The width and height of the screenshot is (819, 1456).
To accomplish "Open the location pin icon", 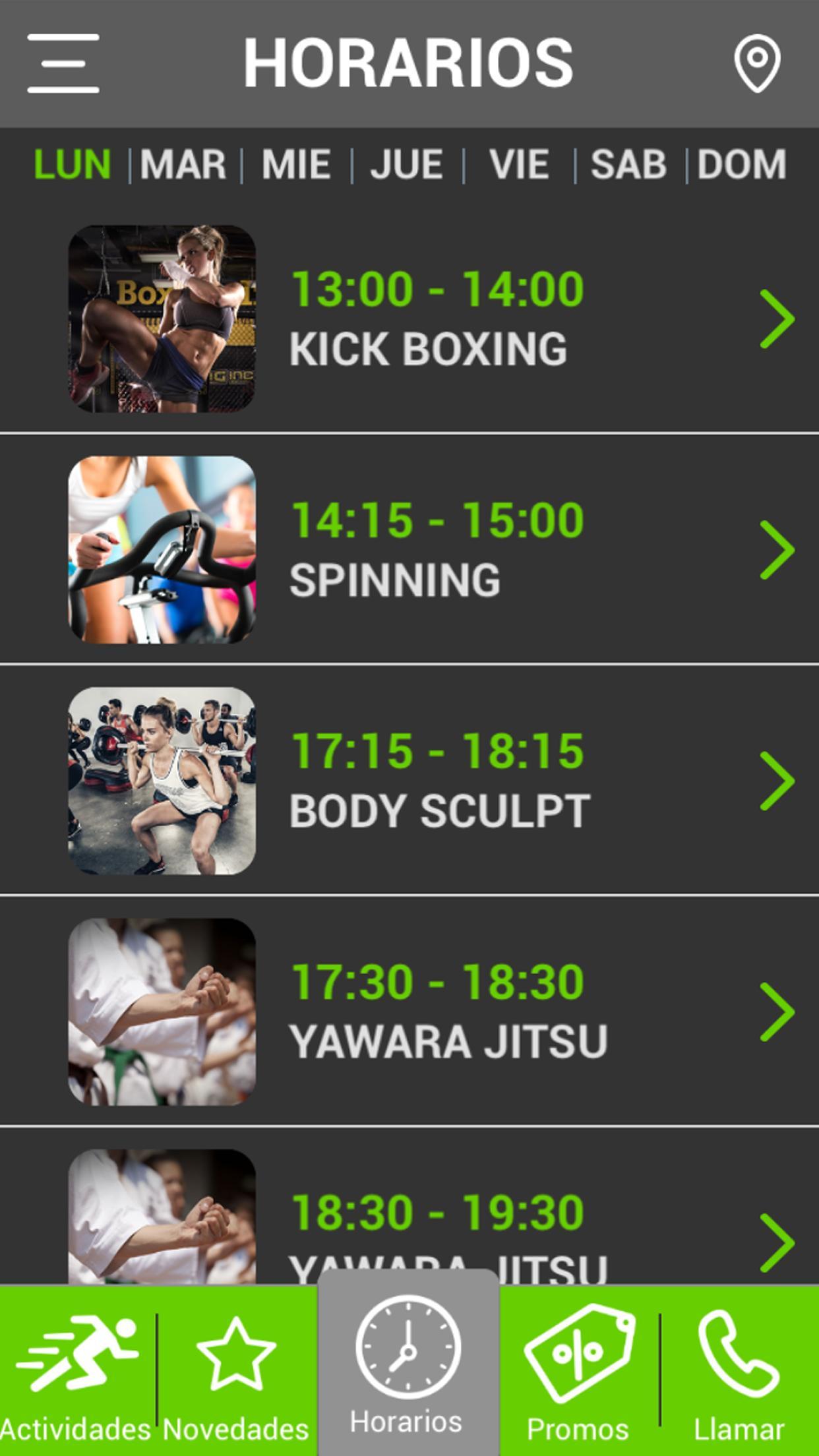I will pos(757,63).
